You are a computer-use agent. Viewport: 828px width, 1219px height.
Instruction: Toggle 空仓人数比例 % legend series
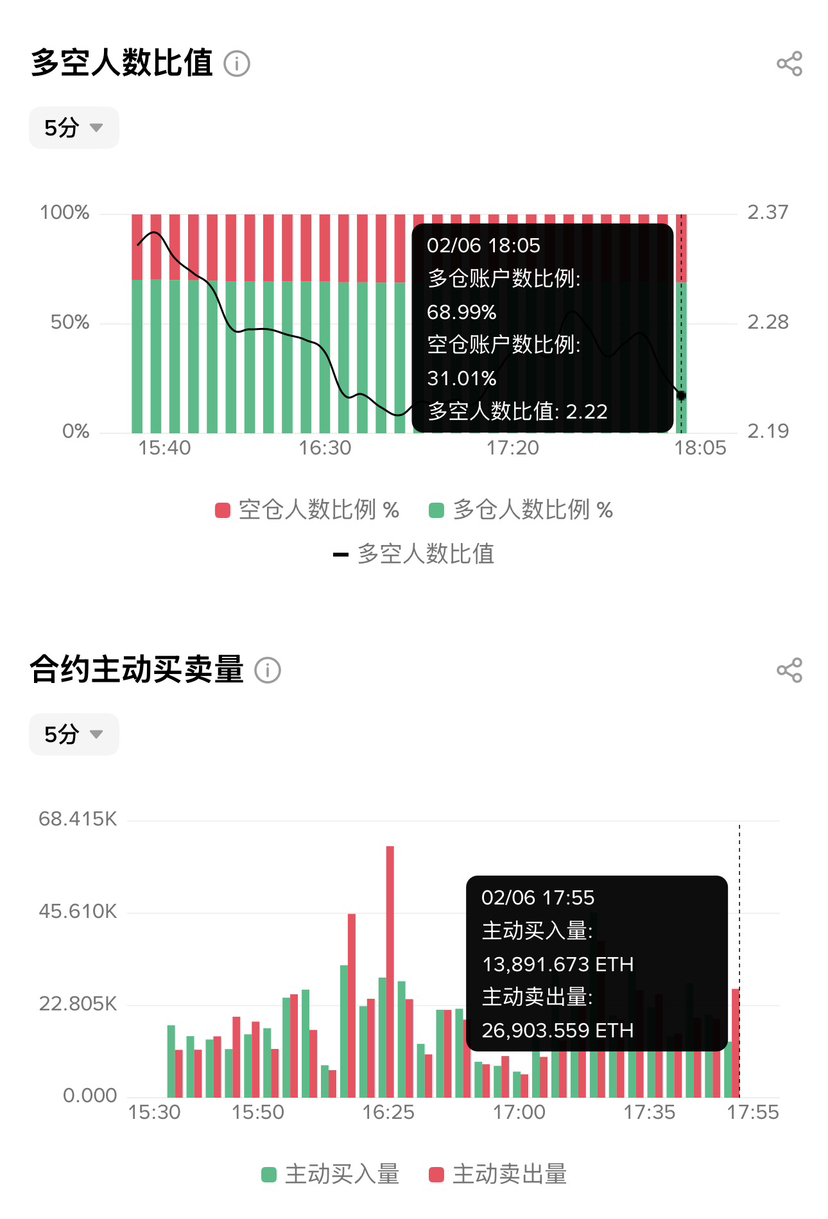tap(307, 510)
